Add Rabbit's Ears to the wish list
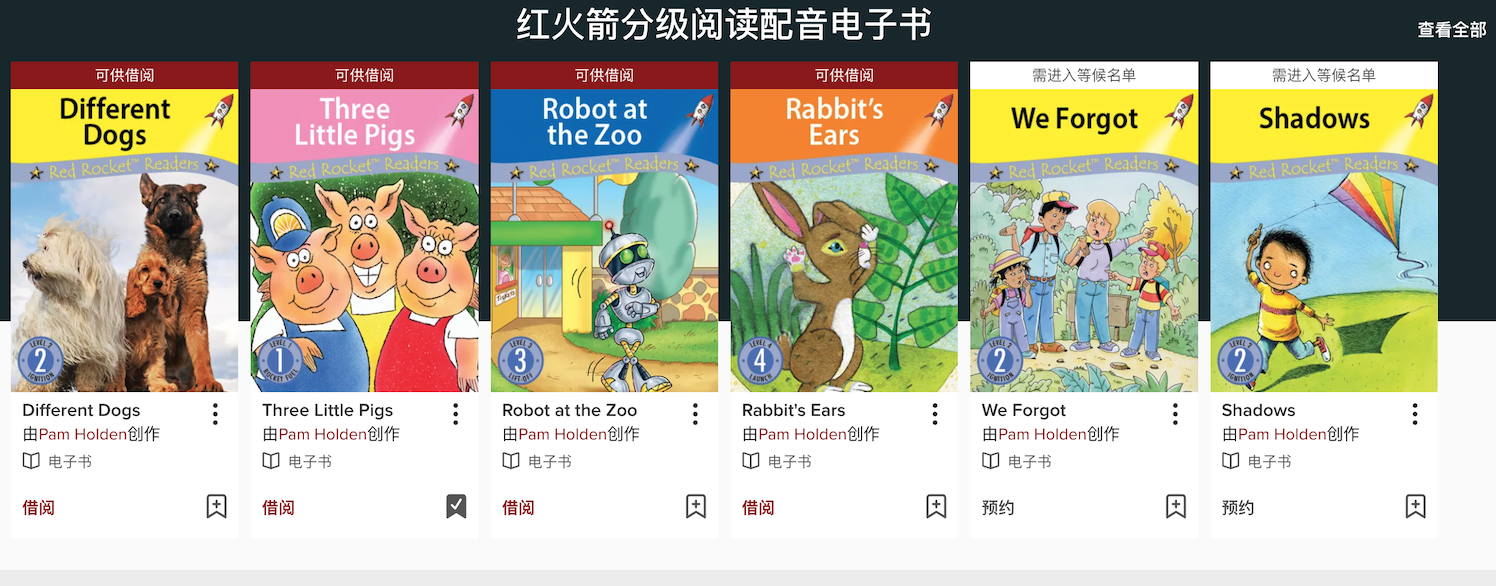Viewport: 1496px width, 586px height. [936, 506]
